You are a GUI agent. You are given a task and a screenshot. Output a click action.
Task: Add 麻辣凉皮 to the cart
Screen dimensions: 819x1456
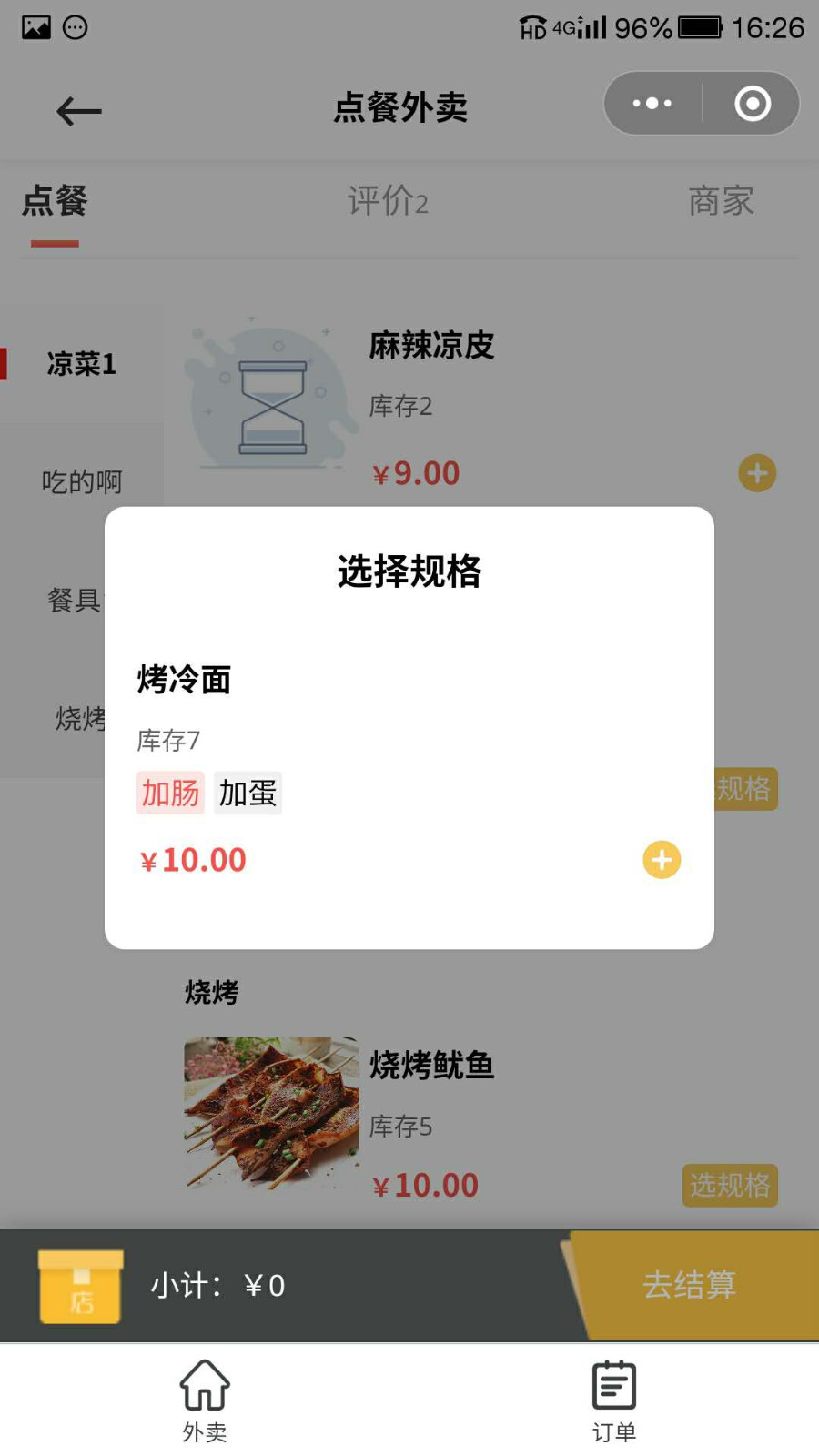[x=757, y=473]
